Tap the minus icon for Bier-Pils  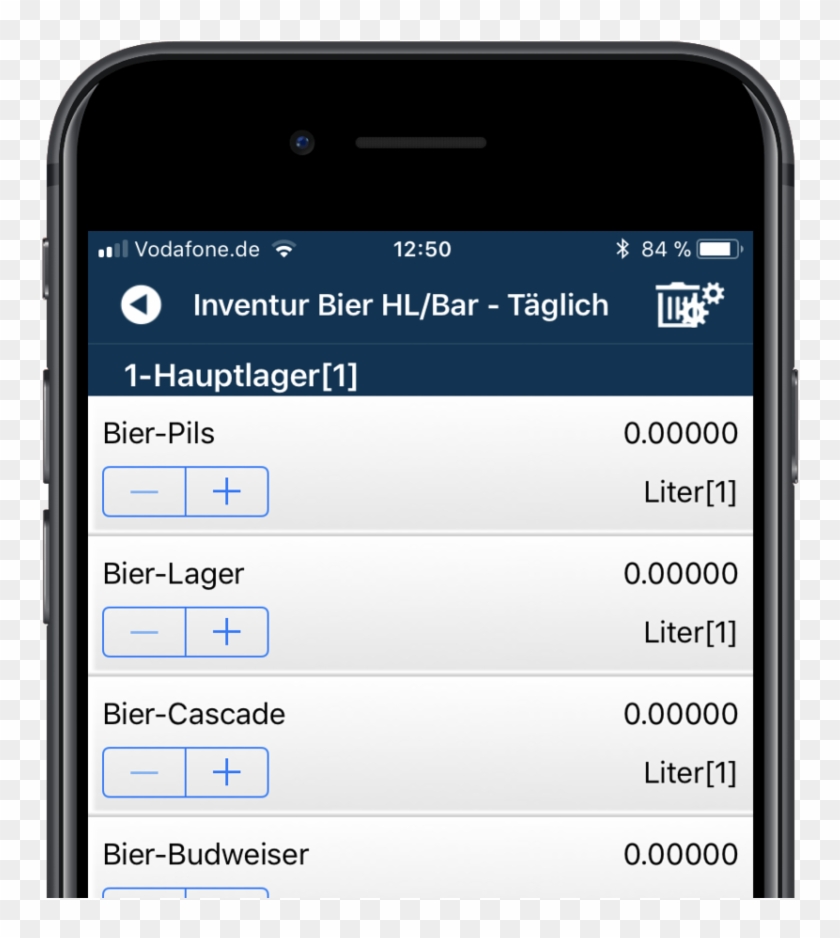pos(143,491)
